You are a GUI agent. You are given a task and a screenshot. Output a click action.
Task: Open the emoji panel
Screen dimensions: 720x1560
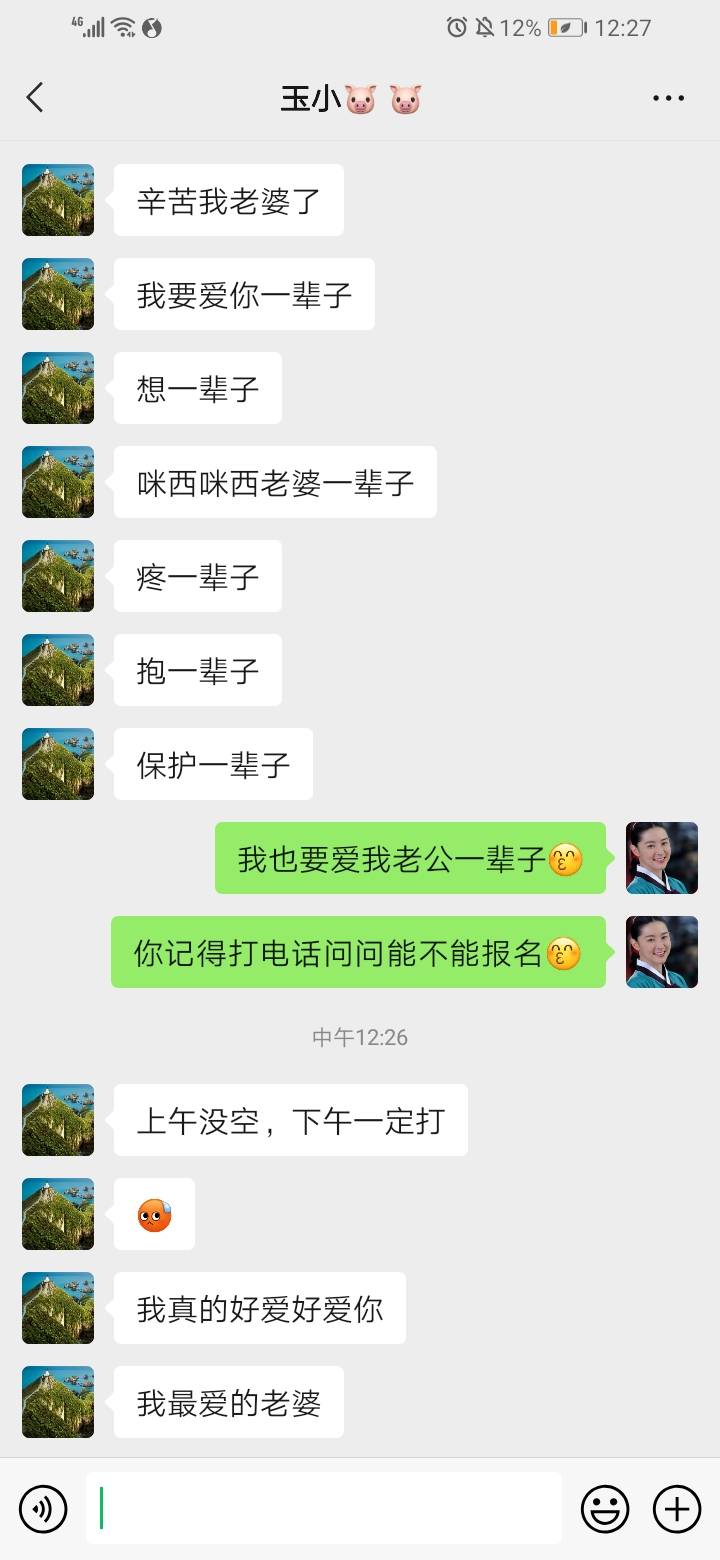point(607,1508)
